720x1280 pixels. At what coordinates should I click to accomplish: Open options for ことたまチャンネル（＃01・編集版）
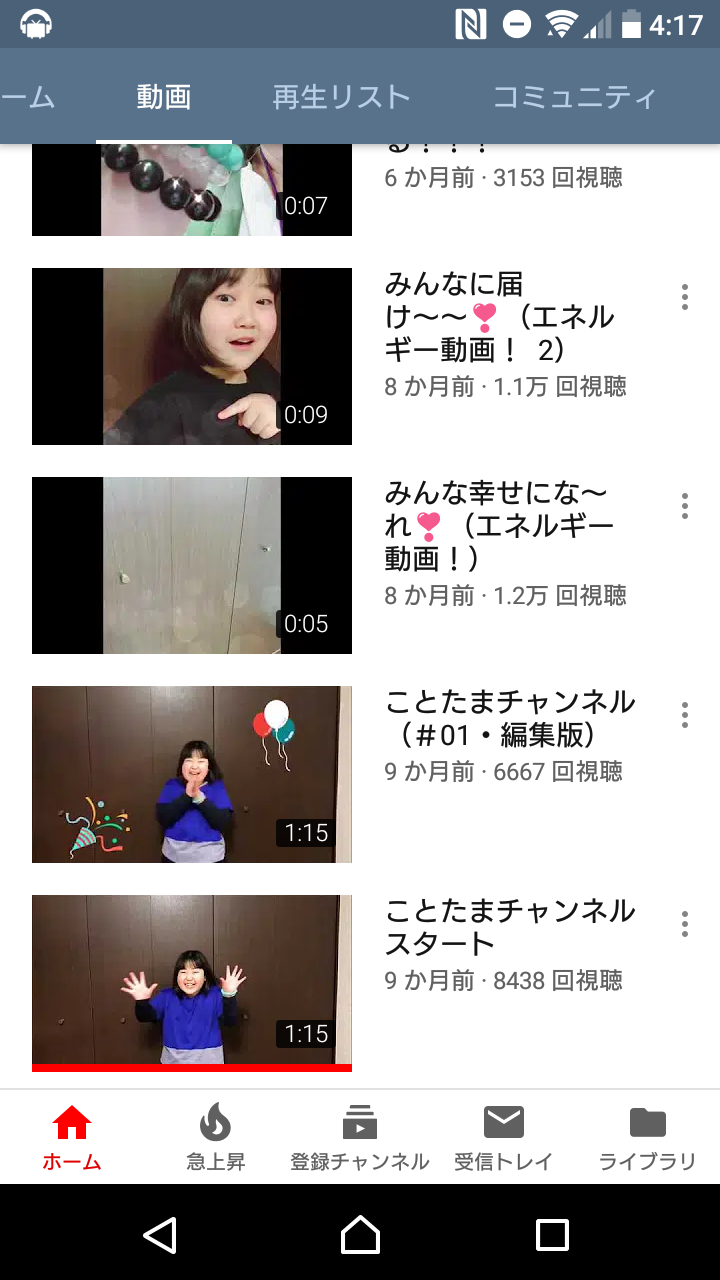click(x=685, y=715)
